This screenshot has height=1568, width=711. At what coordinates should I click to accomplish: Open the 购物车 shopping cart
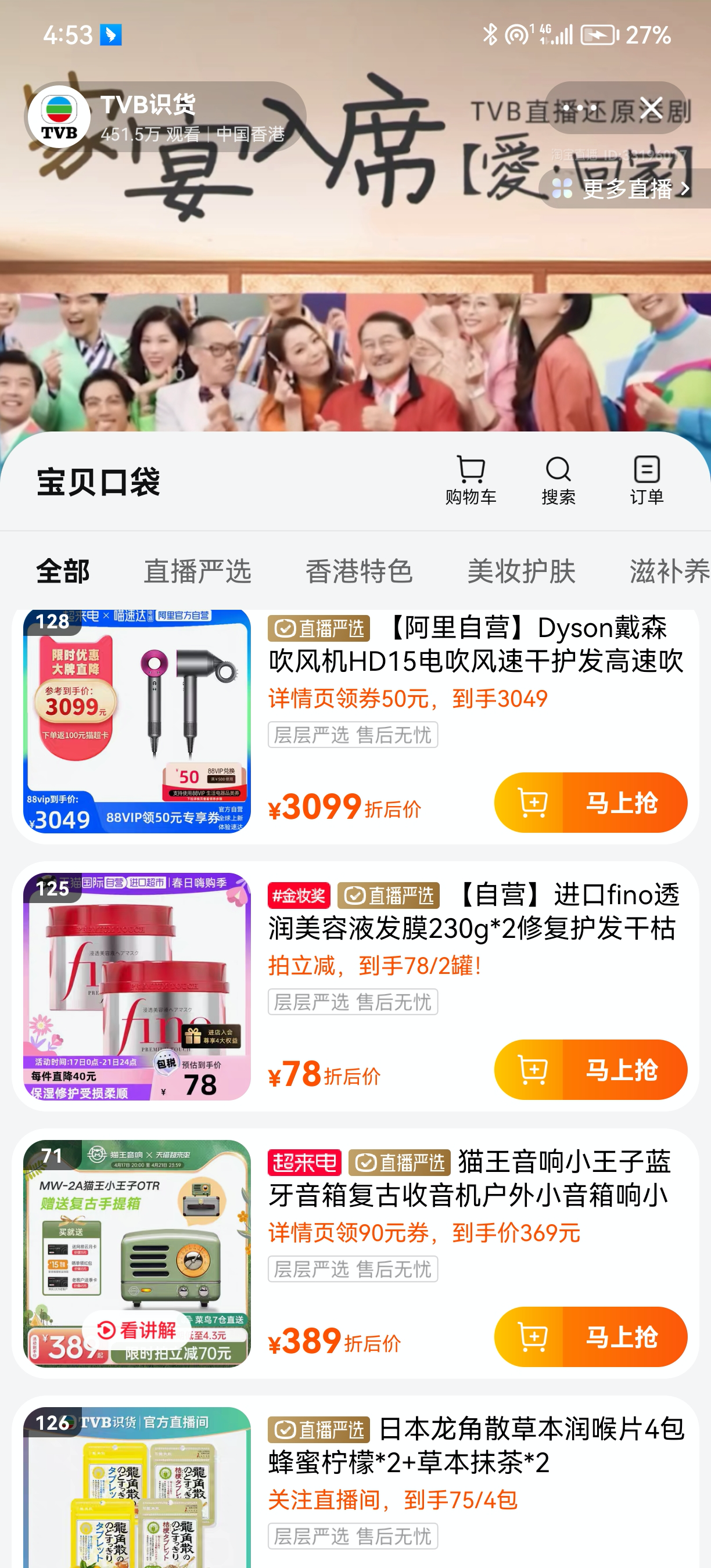click(x=471, y=480)
